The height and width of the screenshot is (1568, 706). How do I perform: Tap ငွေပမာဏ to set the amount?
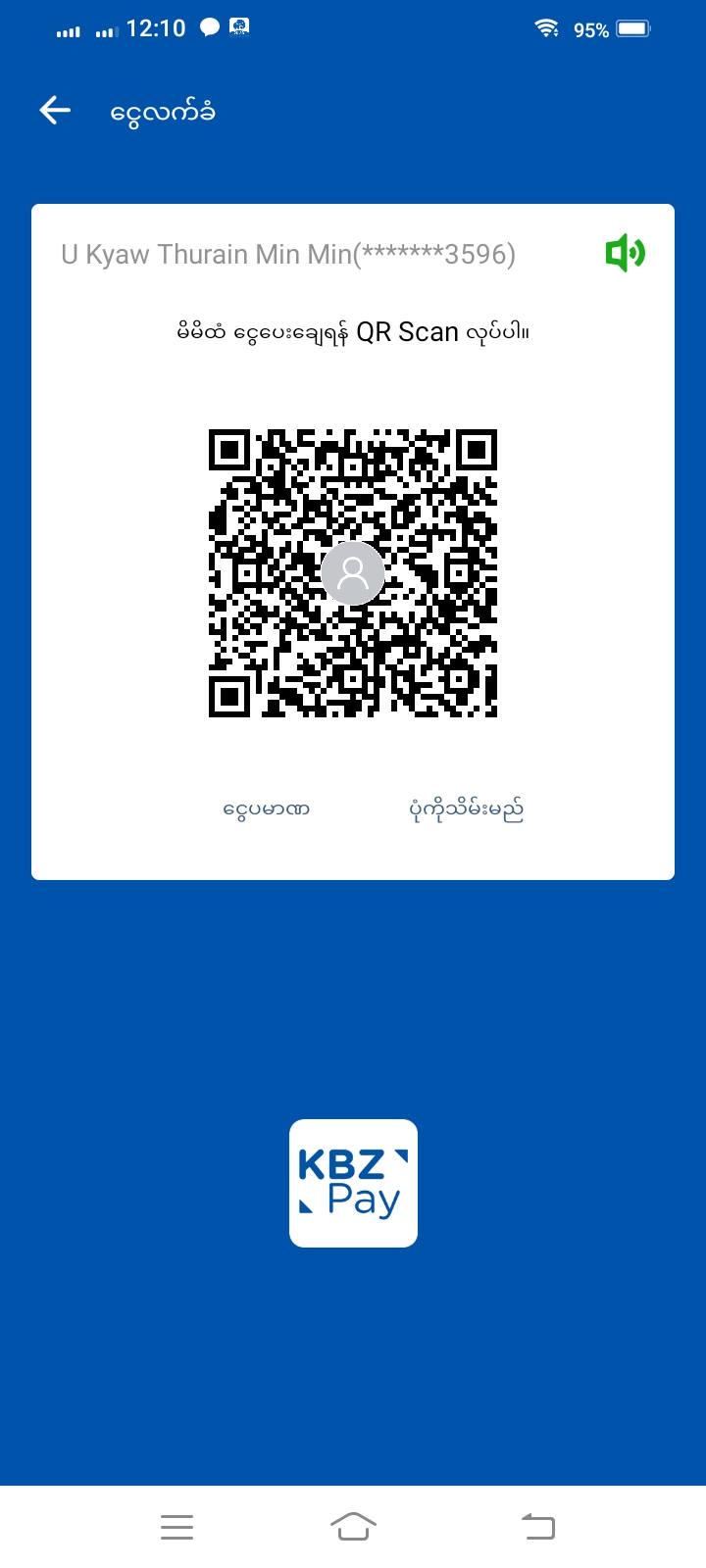coord(267,809)
